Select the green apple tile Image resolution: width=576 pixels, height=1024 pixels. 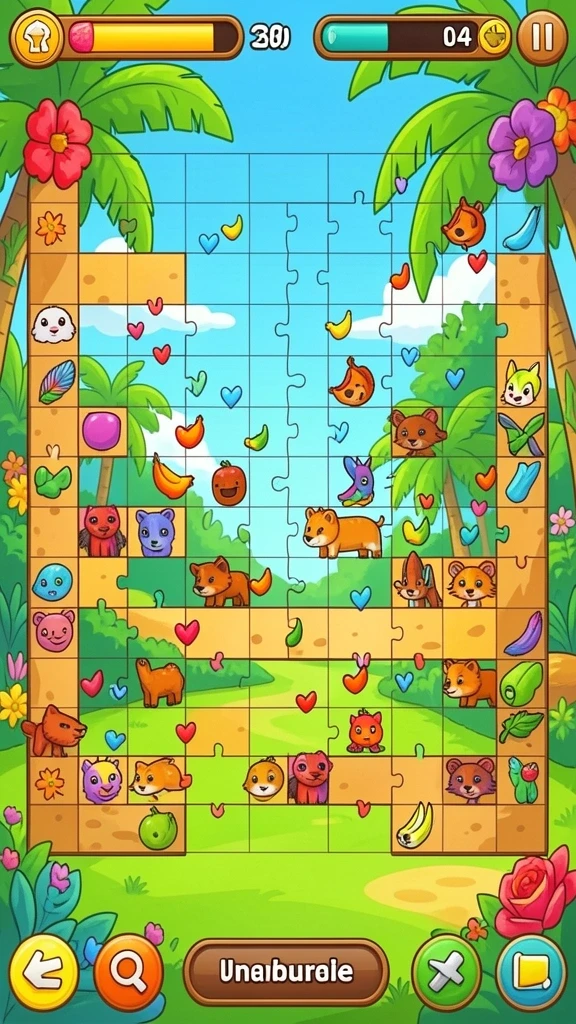[158, 829]
